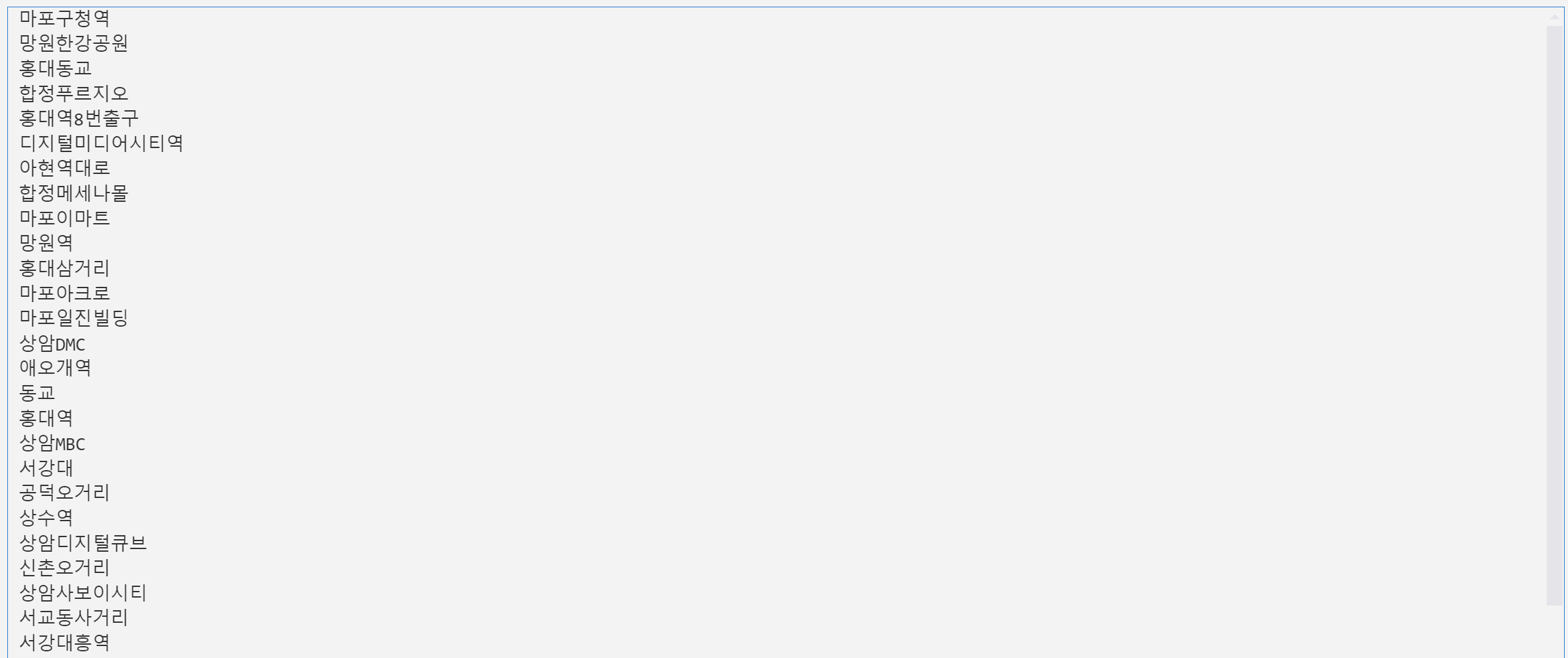Pick 합정푸르지오 from the list

pos(74,93)
